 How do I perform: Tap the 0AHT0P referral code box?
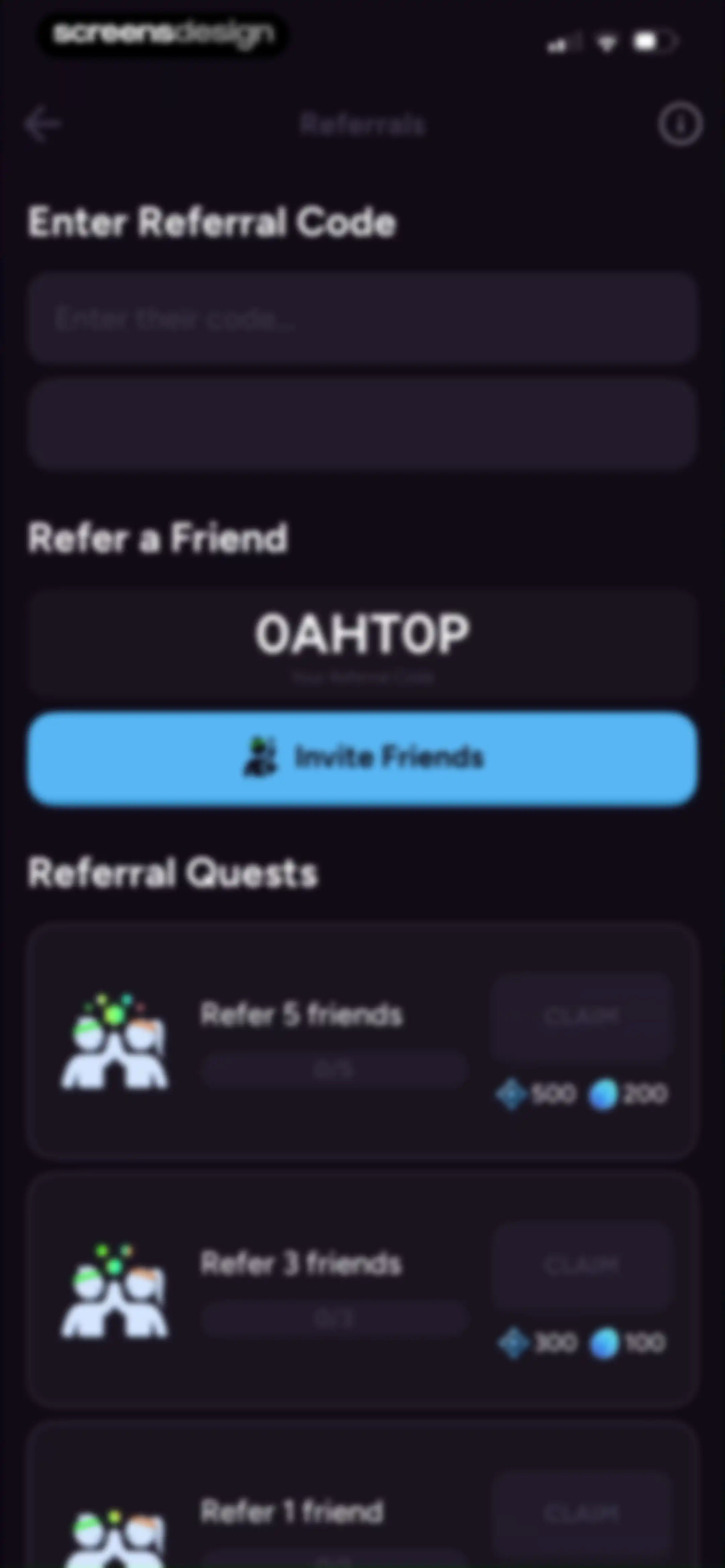362,643
